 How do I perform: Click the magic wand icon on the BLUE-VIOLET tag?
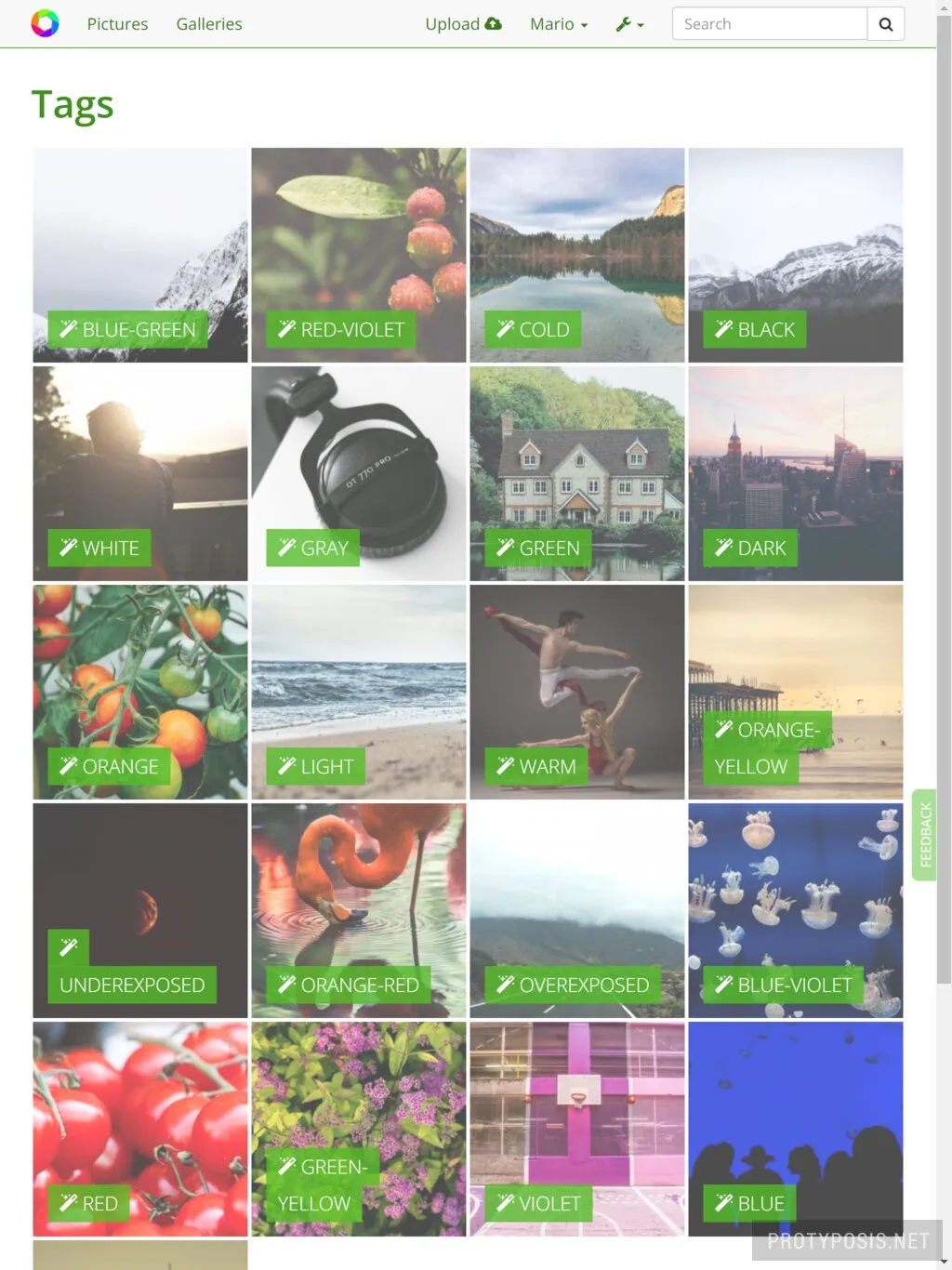pos(723,985)
